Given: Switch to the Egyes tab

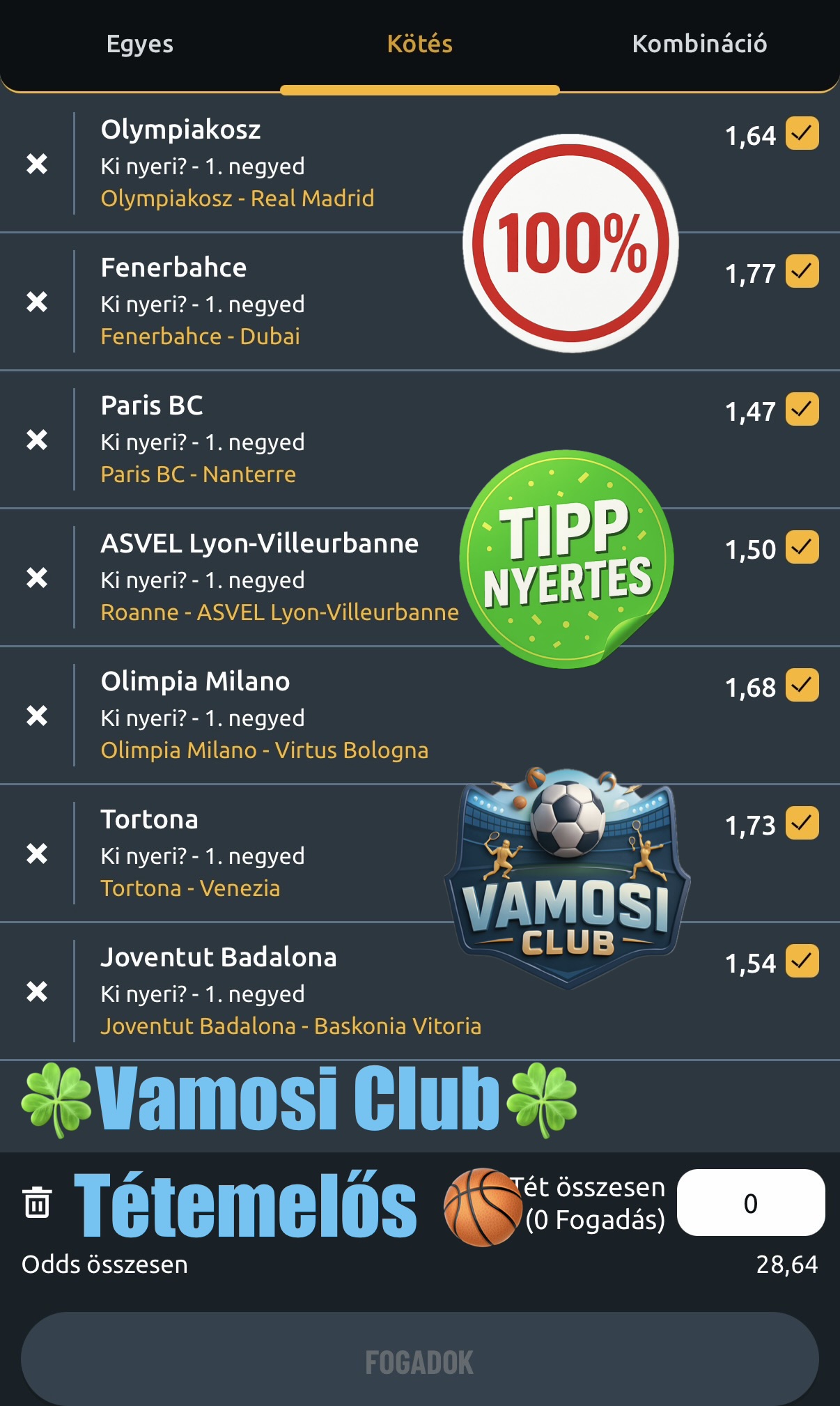Looking at the screenshot, I should click(140, 44).
